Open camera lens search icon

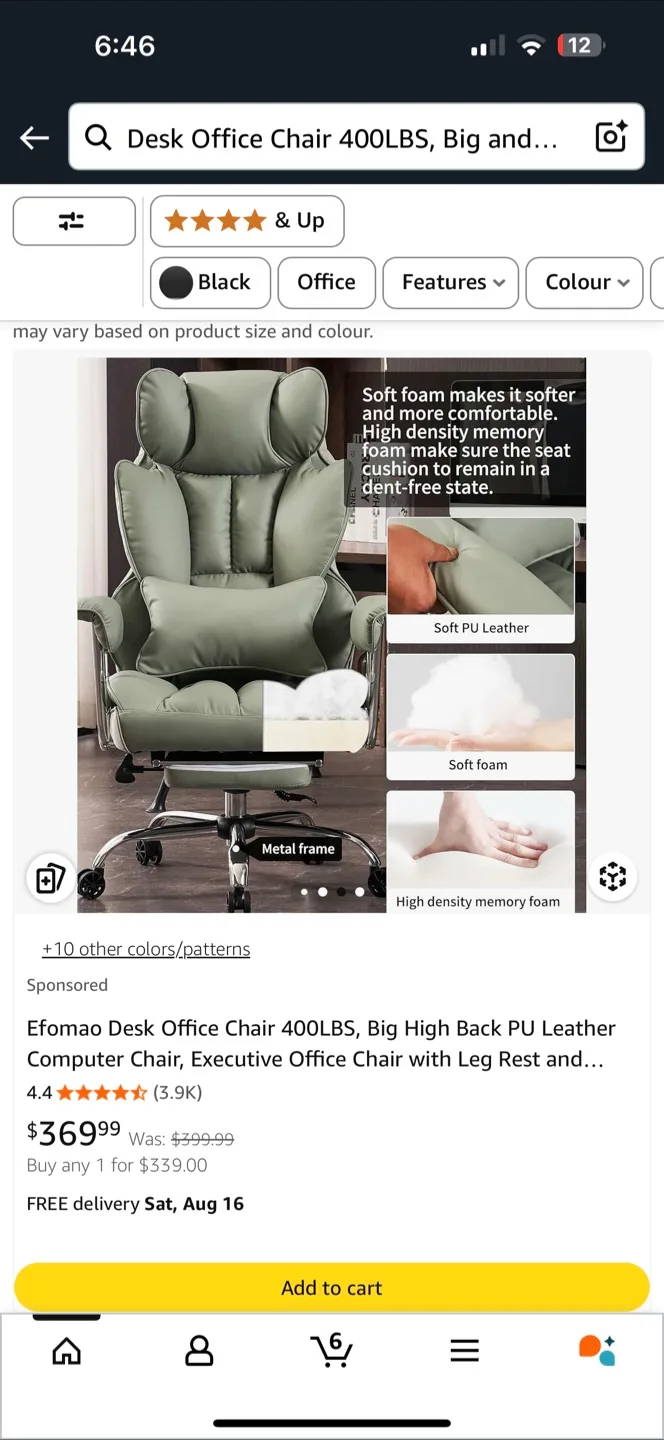(x=611, y=137)
